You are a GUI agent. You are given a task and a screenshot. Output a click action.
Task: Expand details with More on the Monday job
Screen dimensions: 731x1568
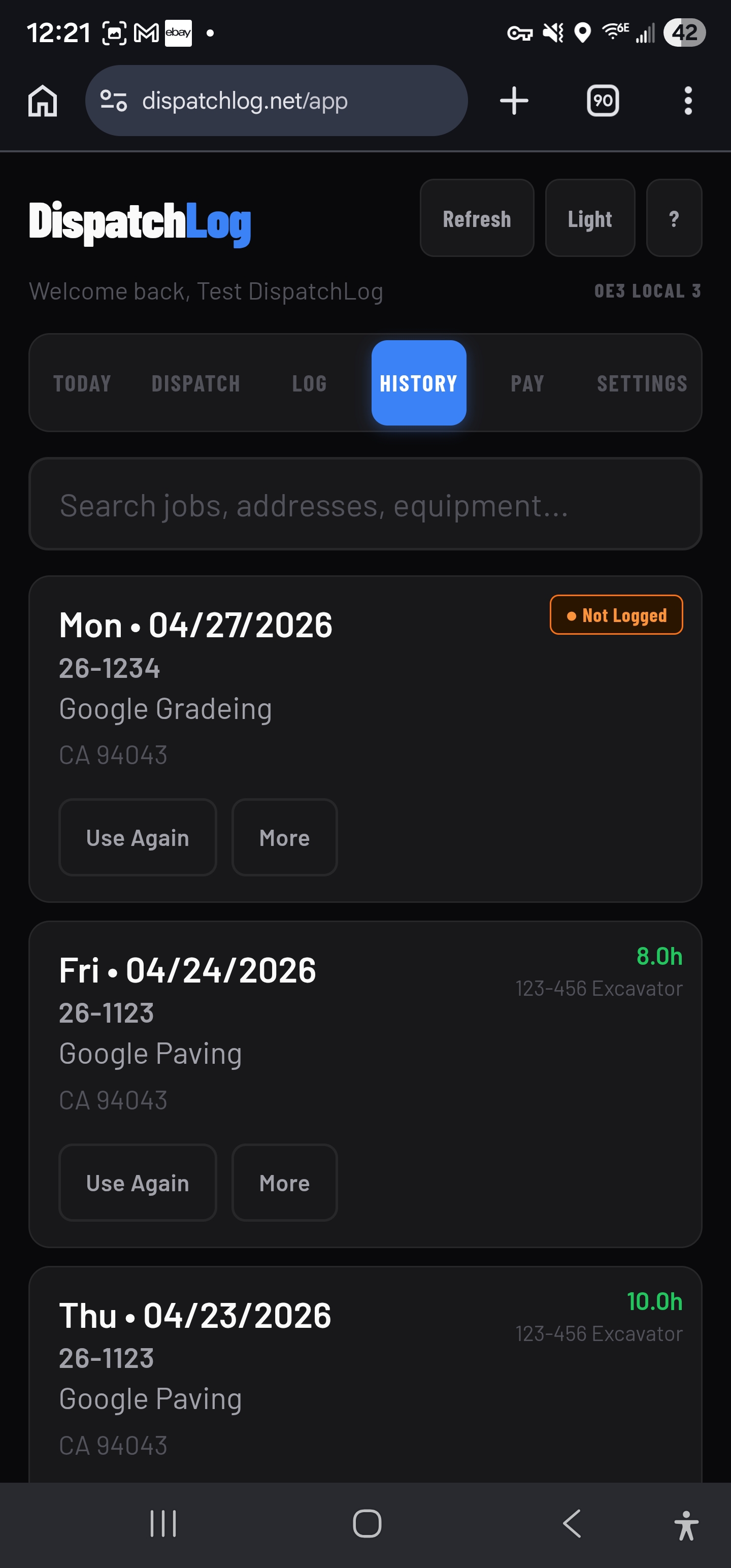click(x=284, y=837)
